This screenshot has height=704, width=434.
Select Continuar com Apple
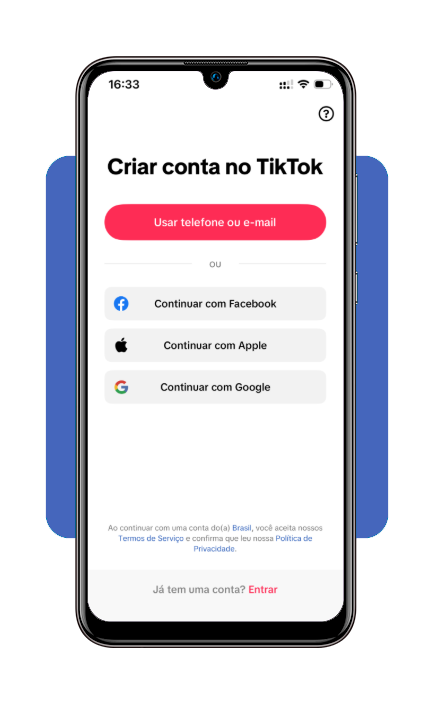[x=215, y=345]
